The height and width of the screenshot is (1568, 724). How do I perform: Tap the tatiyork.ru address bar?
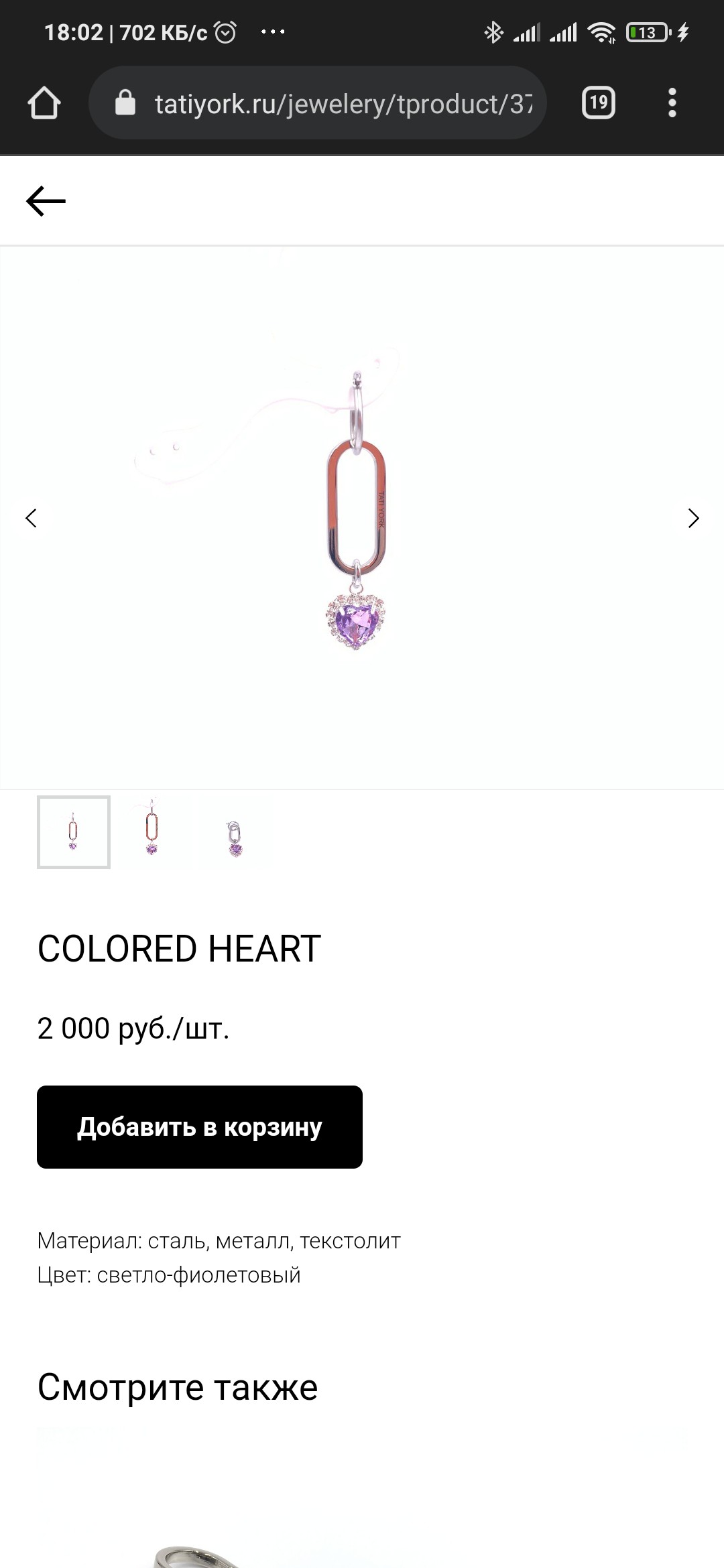coord(317,103)
